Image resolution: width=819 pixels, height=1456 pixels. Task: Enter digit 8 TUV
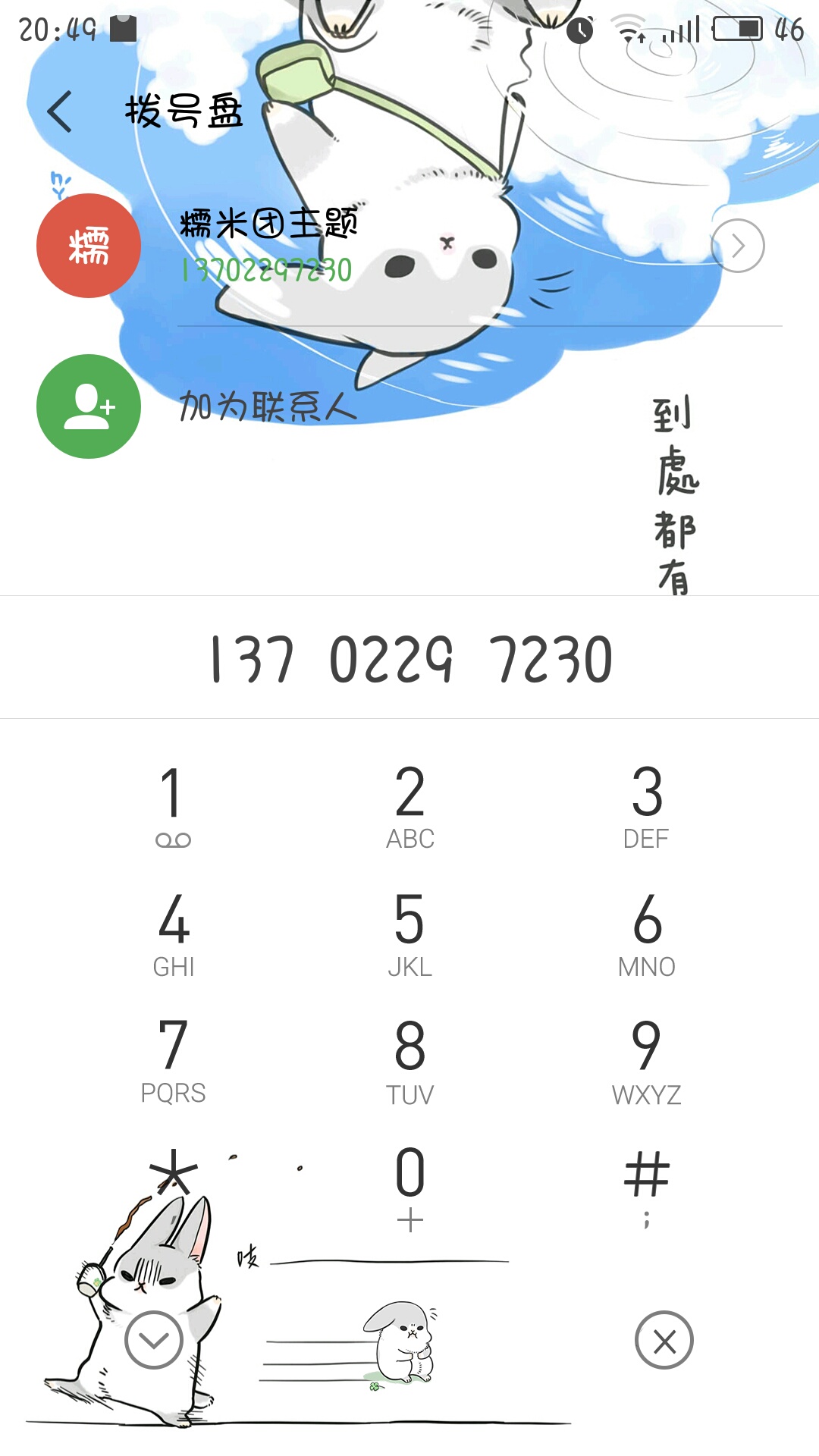pyautogui.click(x=409, y=1060)
